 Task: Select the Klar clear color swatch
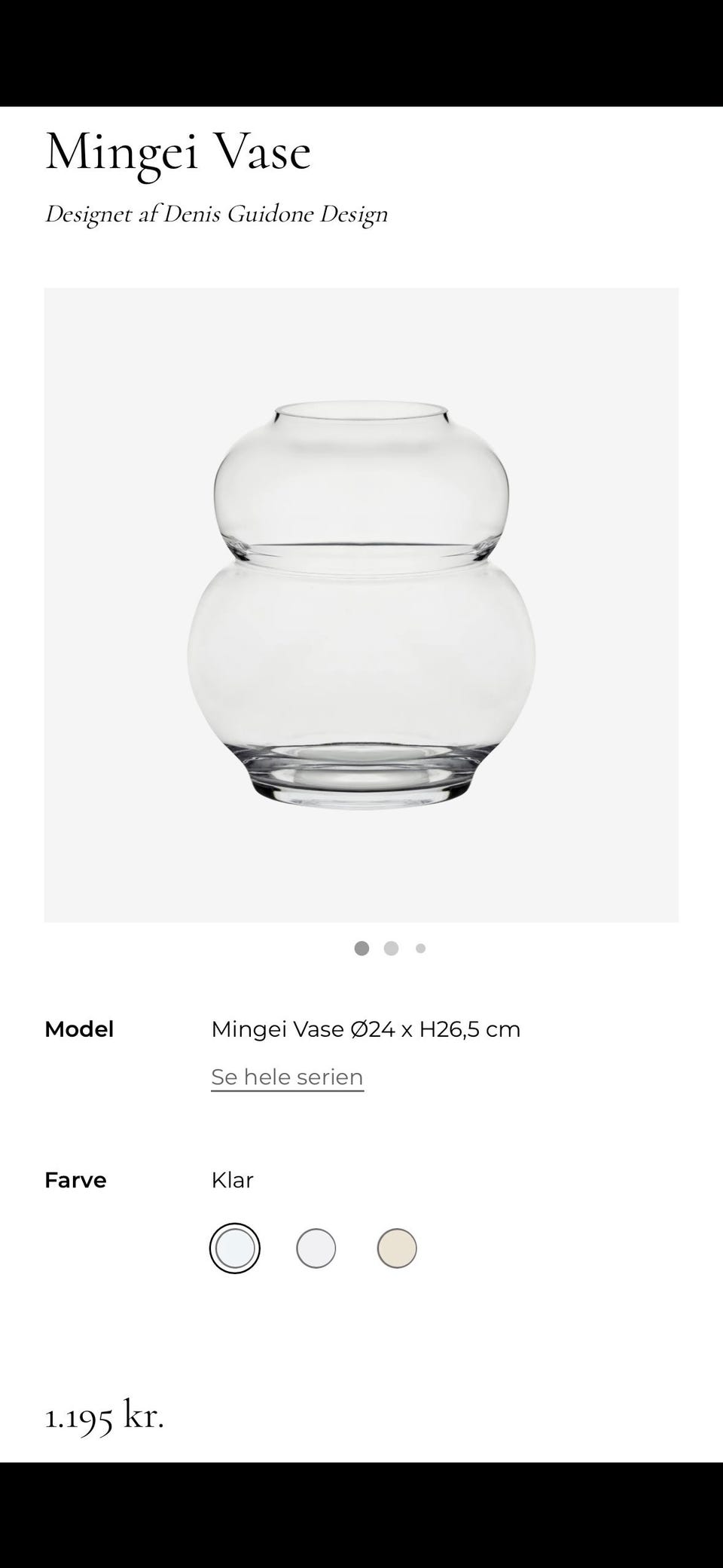tap(235, 1249)
